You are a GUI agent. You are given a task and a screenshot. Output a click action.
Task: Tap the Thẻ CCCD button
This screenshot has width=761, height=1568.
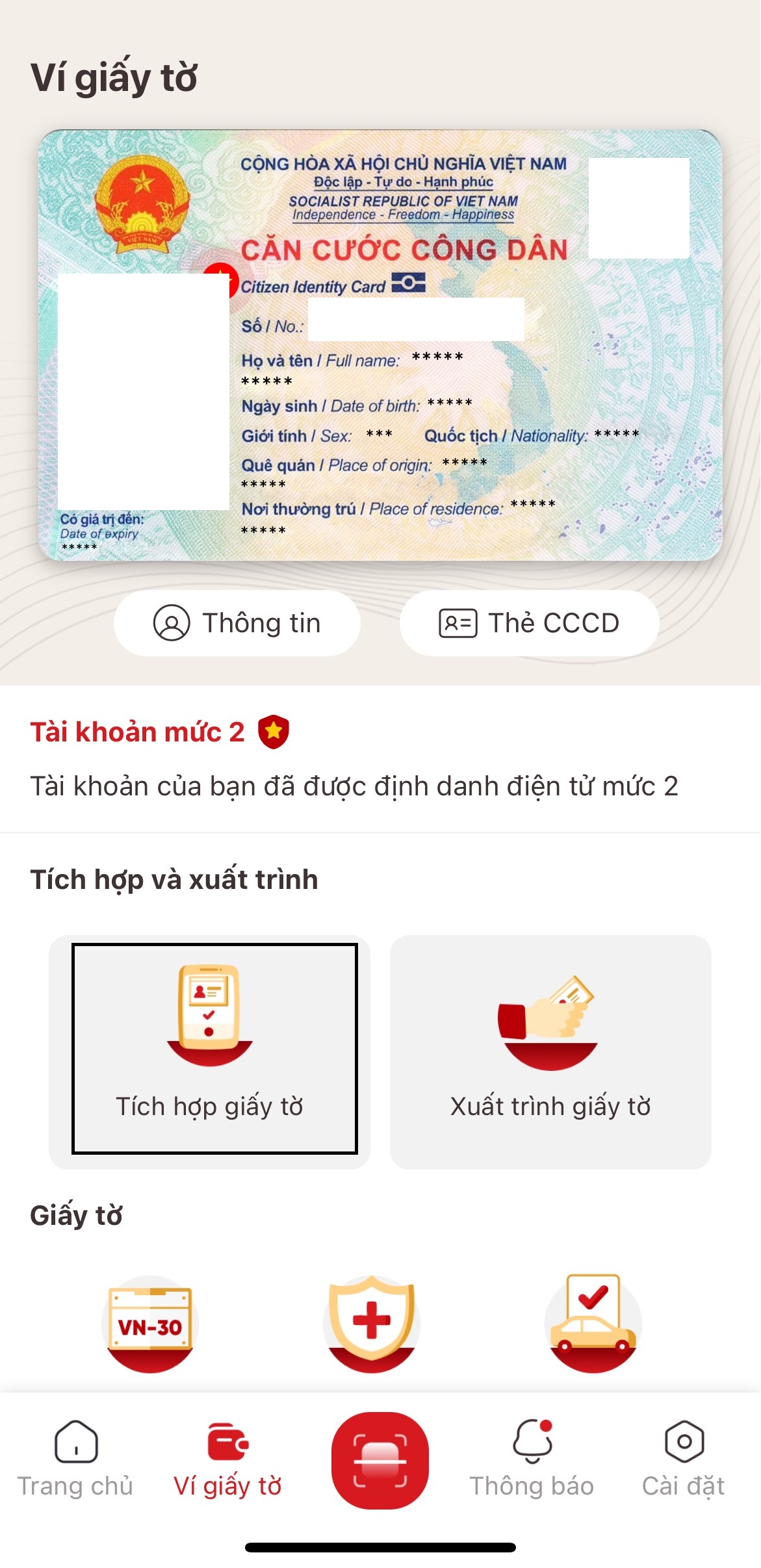(529, 623)
